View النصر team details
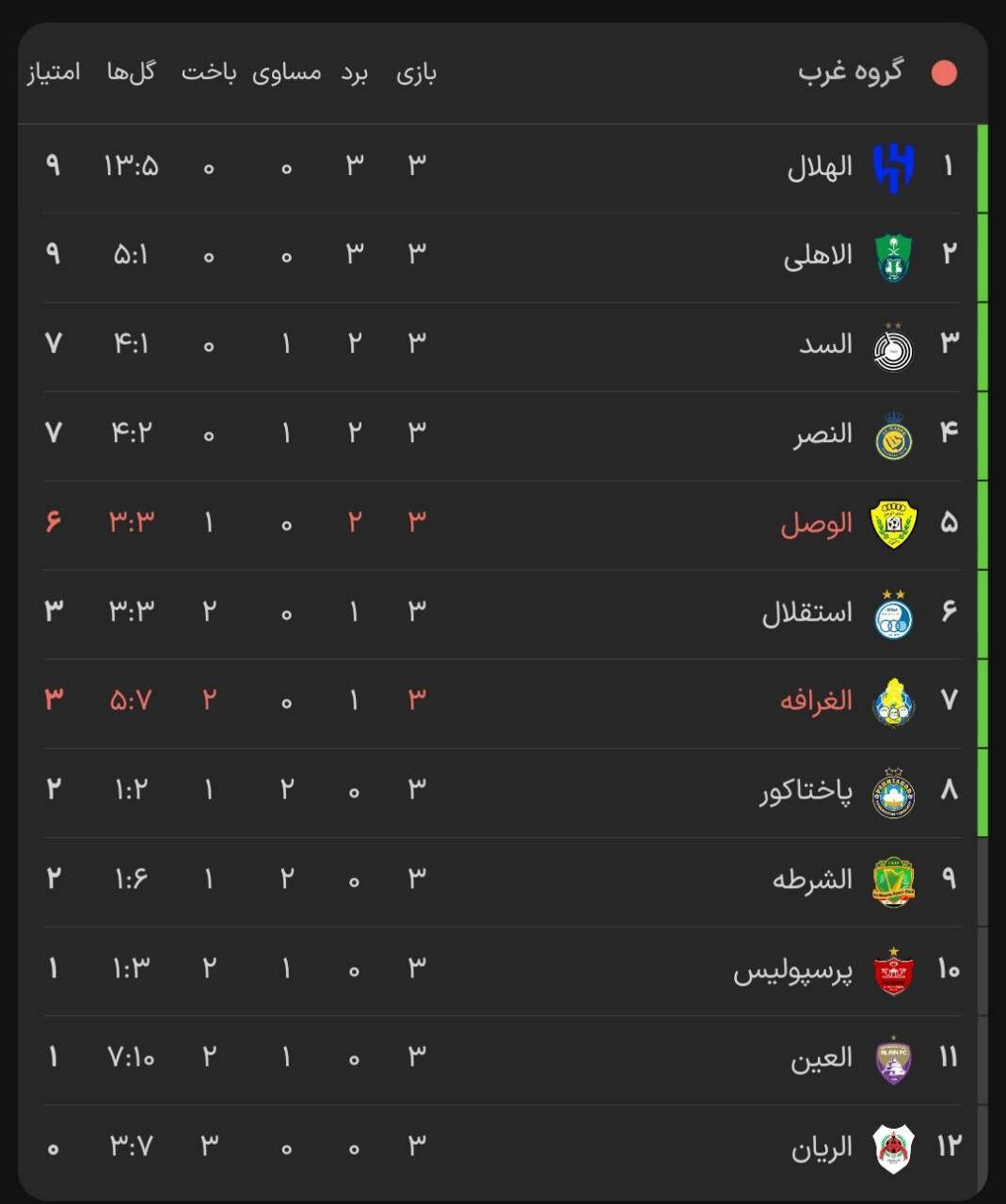The image size is (1006, 1204). pos(822,434)
